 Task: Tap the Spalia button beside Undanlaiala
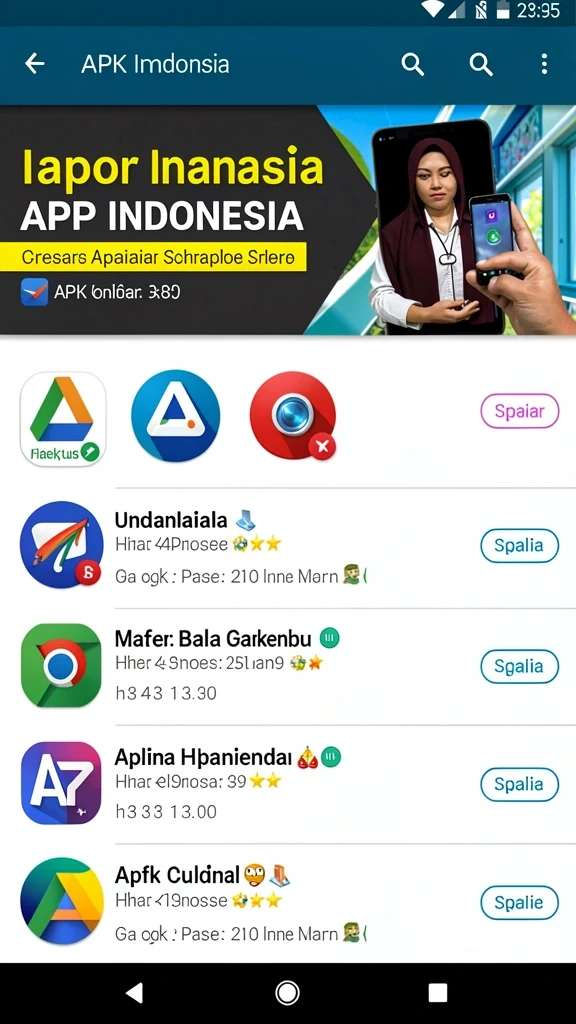click(520, 545)
